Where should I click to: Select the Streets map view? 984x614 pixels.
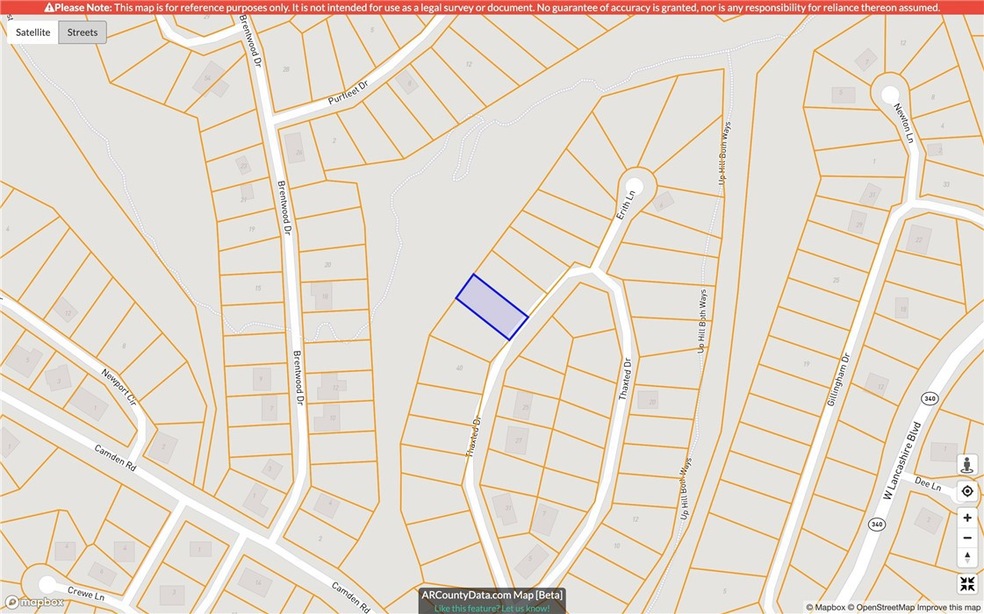[82, 32]
